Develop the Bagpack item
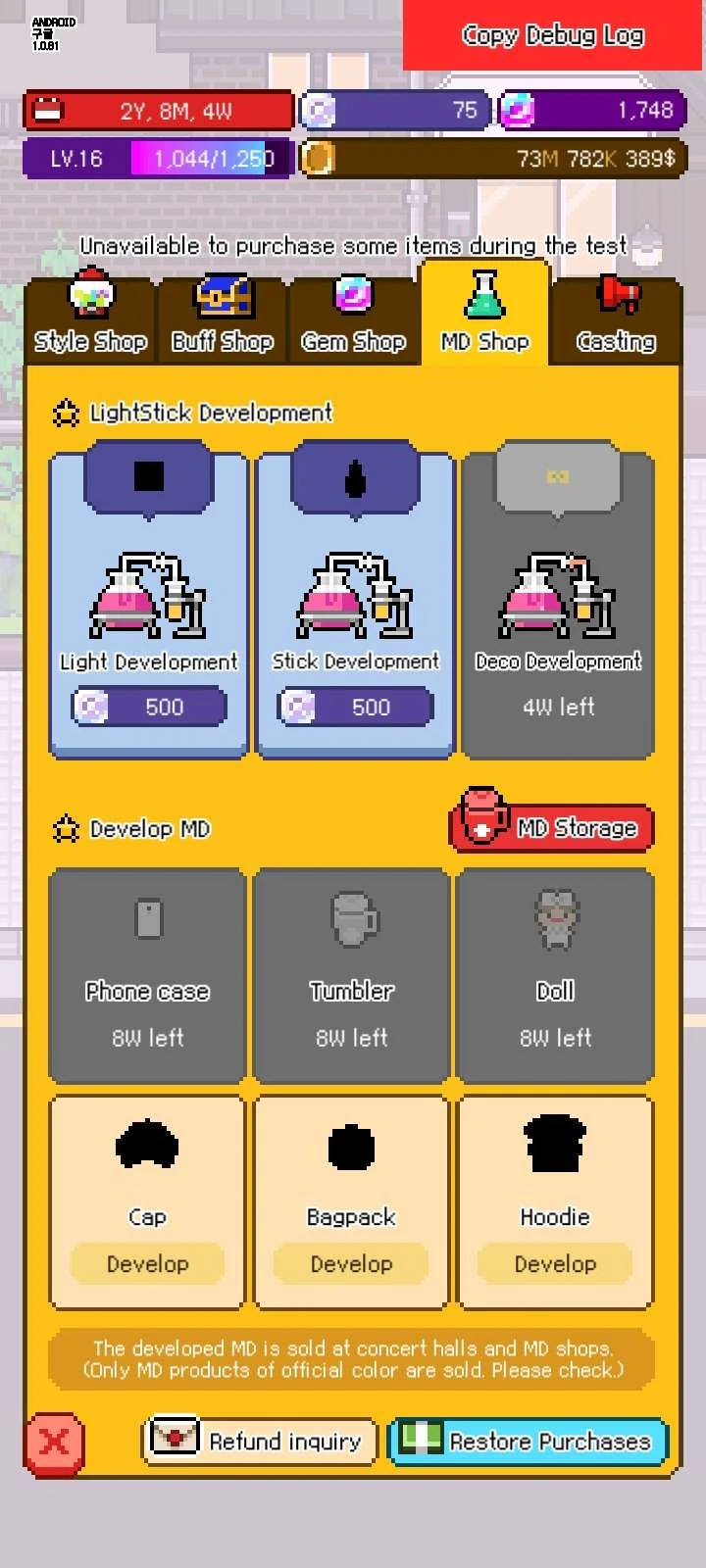 (351, 1263)
